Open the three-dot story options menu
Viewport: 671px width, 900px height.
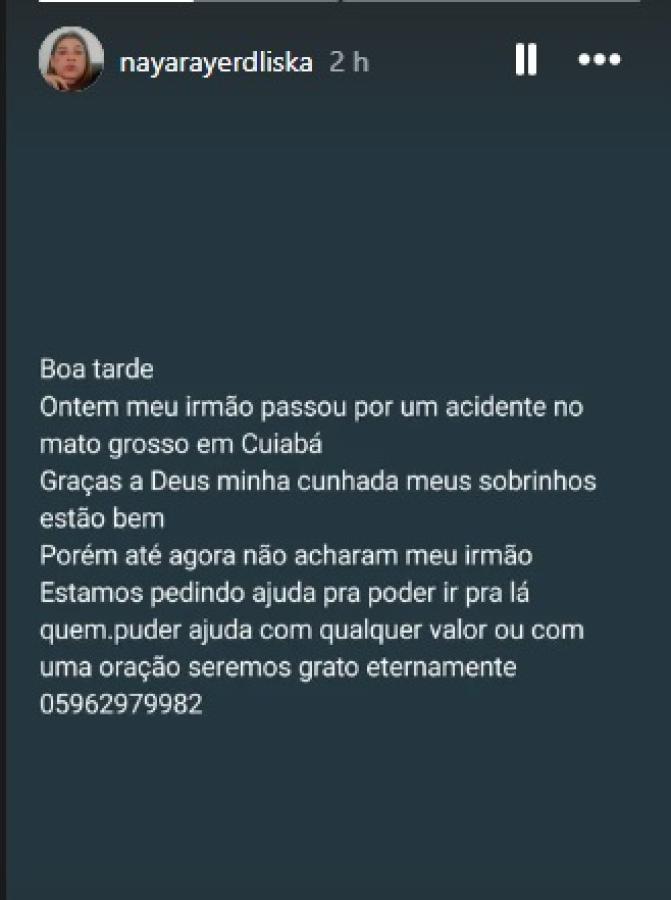[599, 60]
